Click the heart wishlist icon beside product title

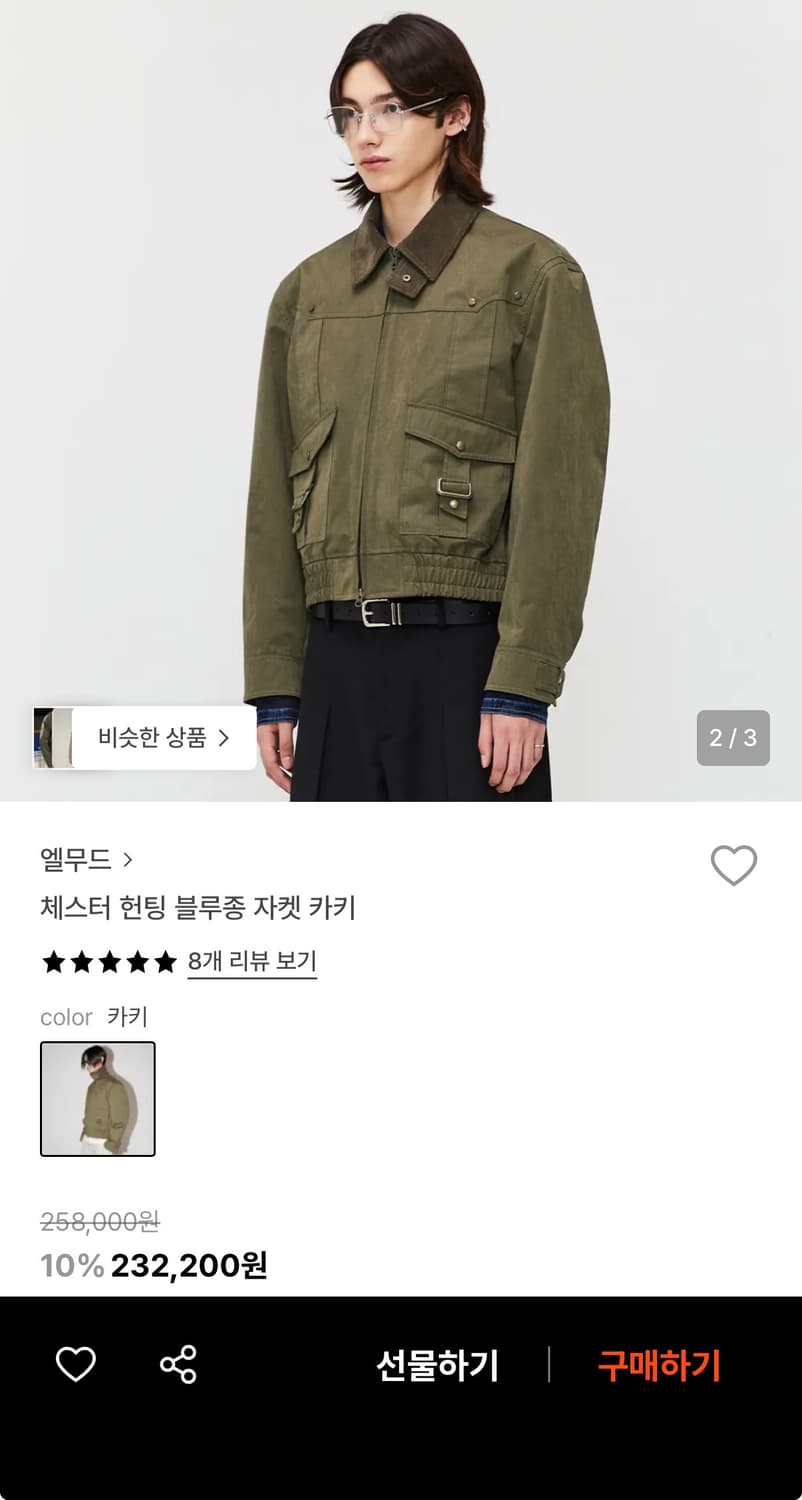point(735,866)
